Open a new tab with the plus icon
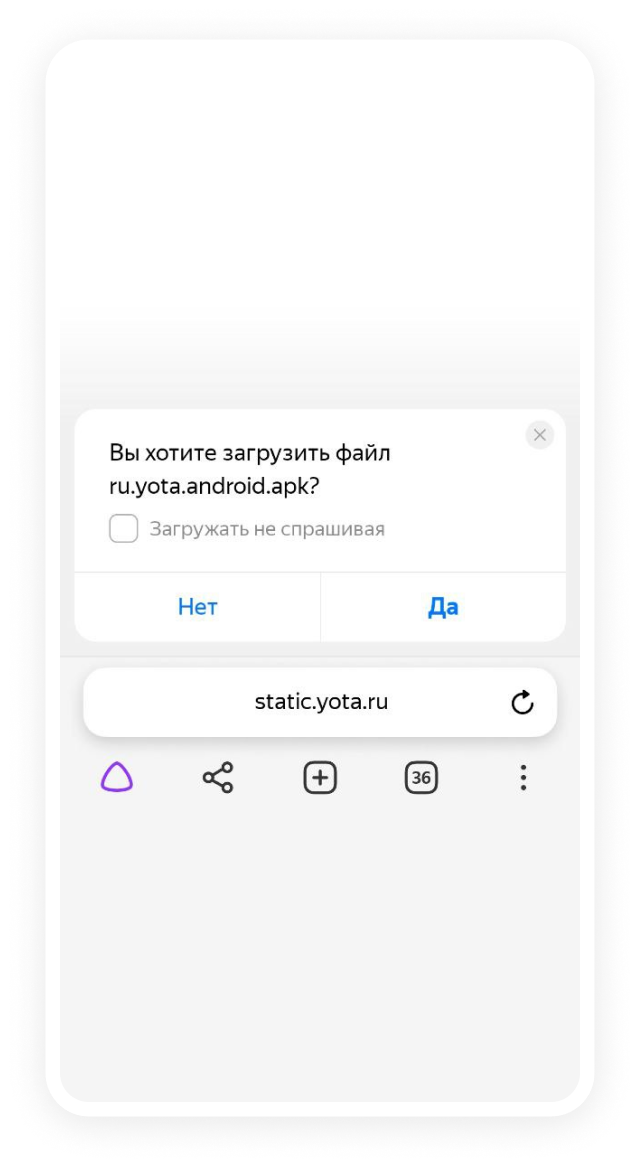Screen dimensions: 638x1166 [x=320, y=777]
